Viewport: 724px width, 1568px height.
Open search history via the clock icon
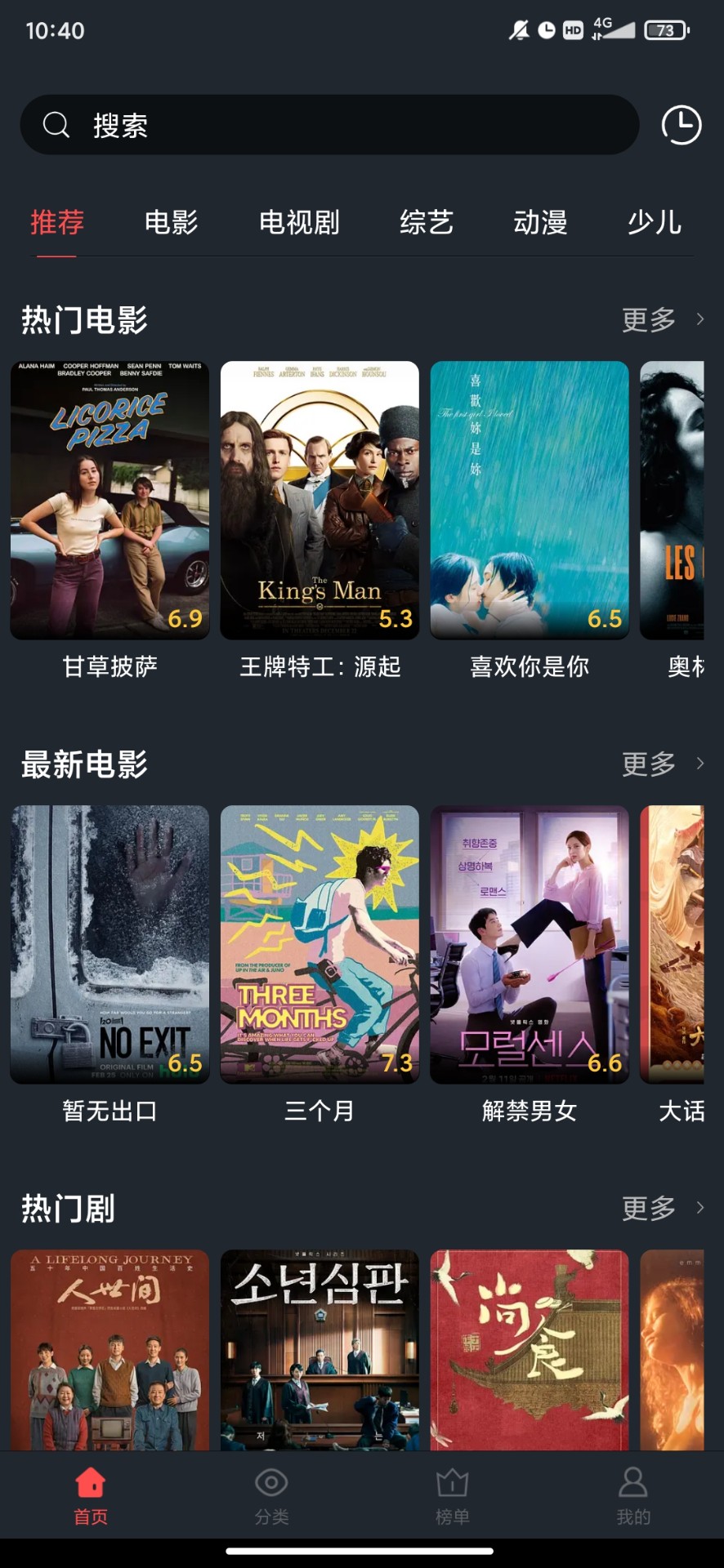click(x=680, y=126)
